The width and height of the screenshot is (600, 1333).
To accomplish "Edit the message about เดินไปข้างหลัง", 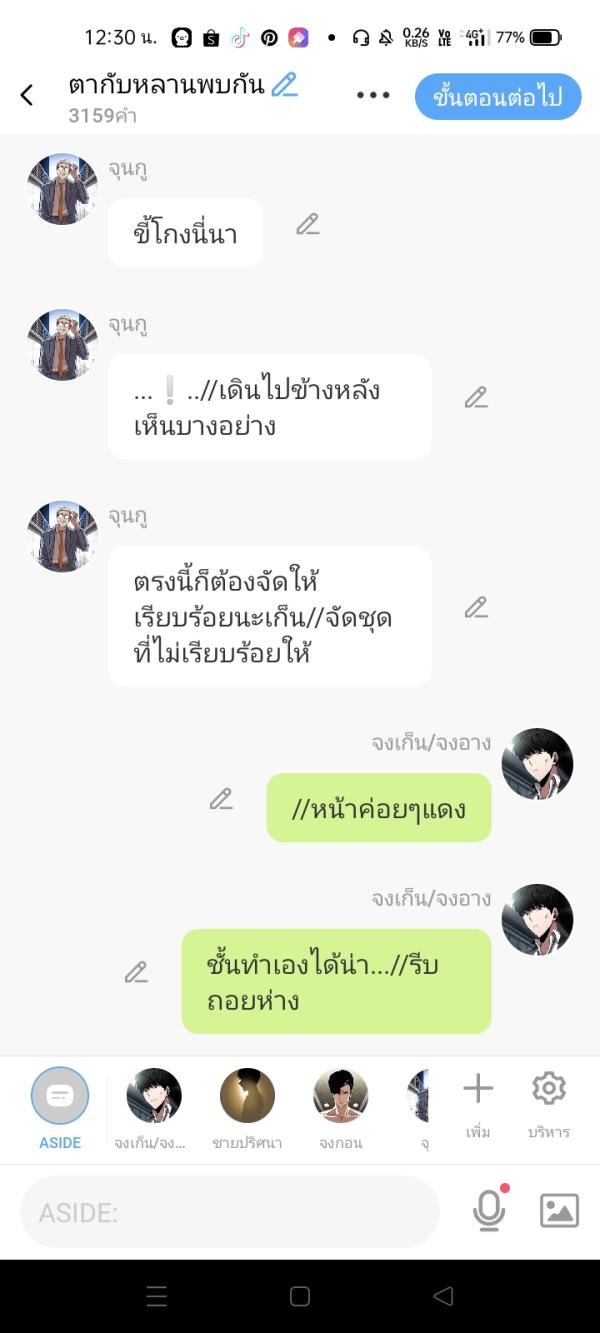I will [x=476, y=398].
